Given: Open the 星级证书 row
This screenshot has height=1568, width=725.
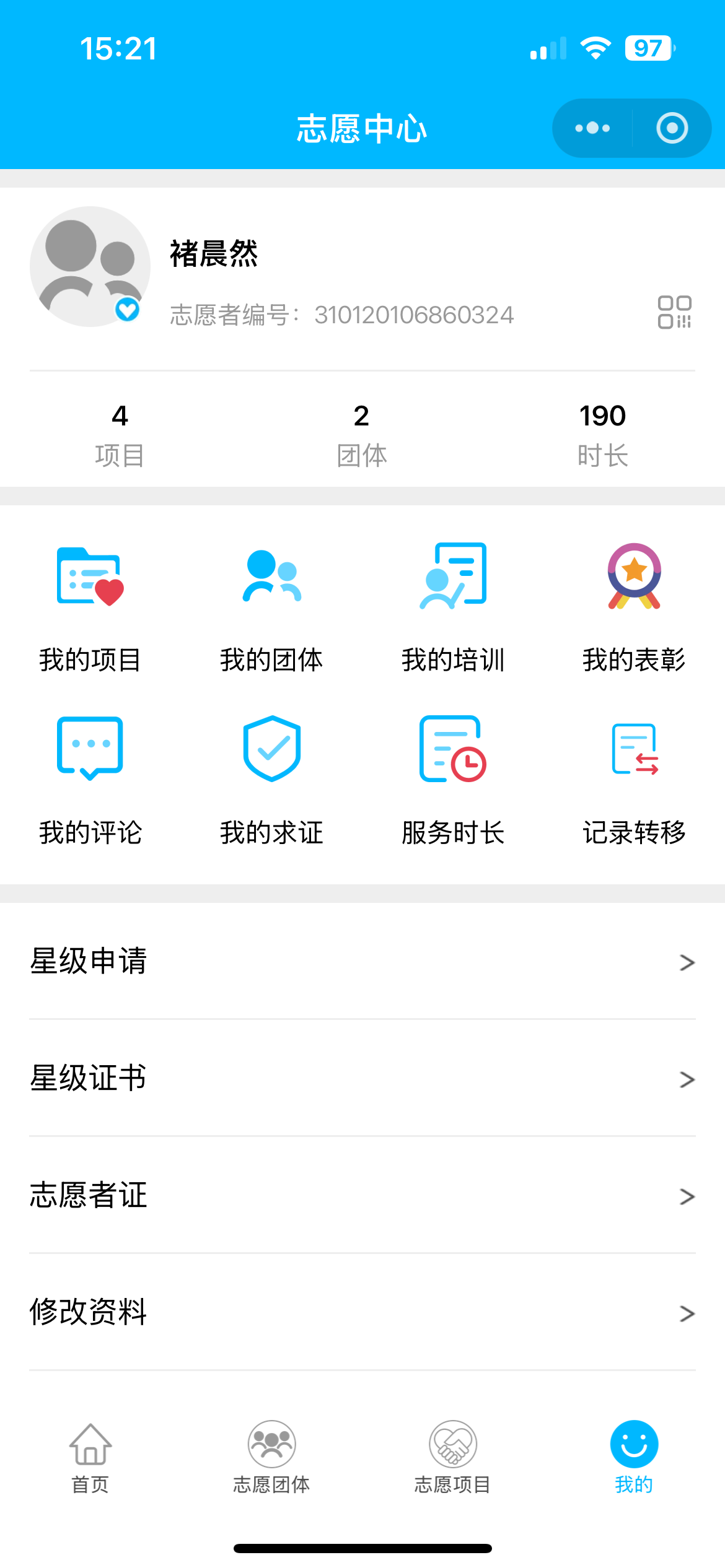Looking at the screenshot, I should click(362, 1078).
